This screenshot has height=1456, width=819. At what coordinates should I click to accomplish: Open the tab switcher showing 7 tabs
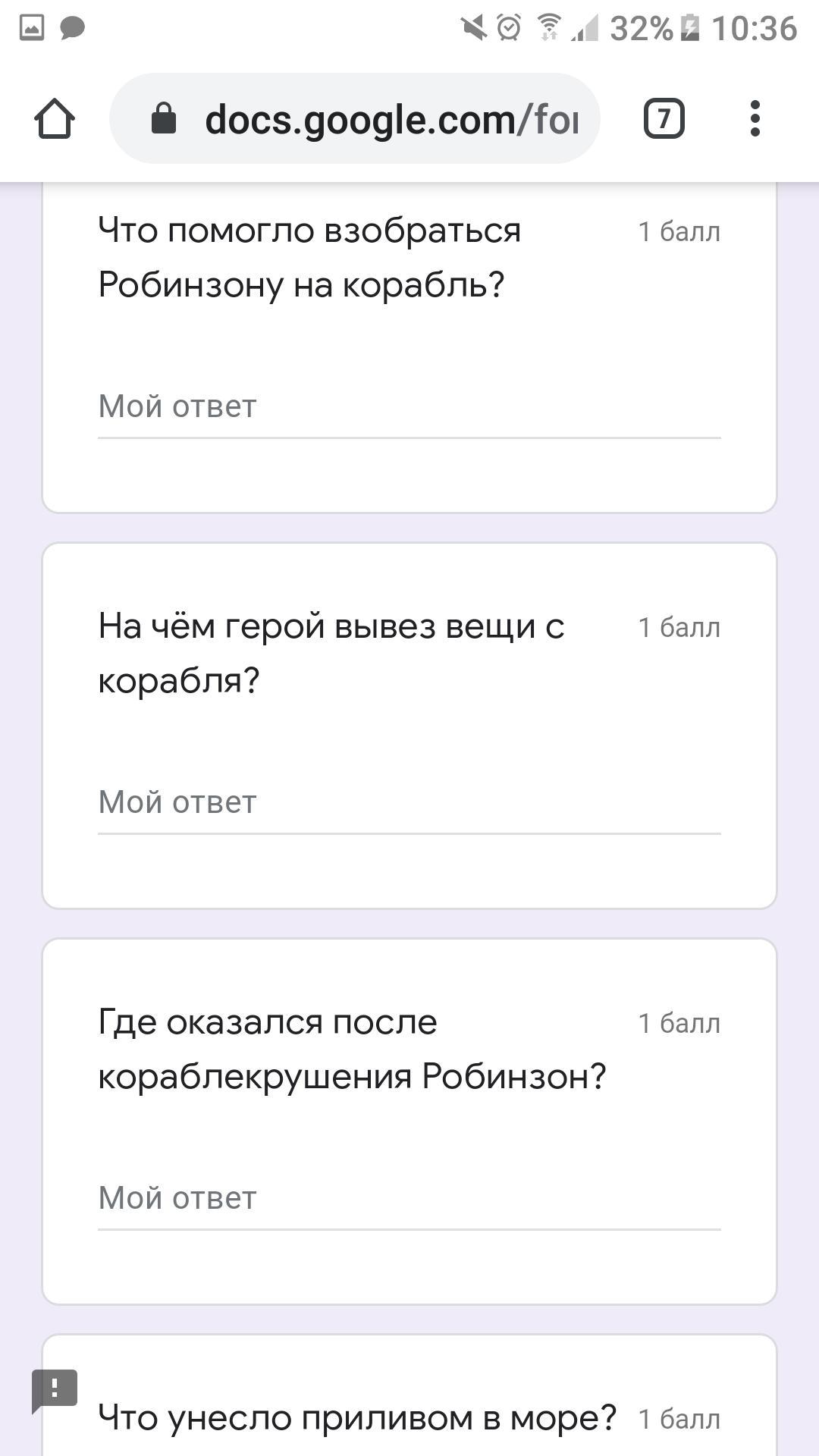click(664, 119)
